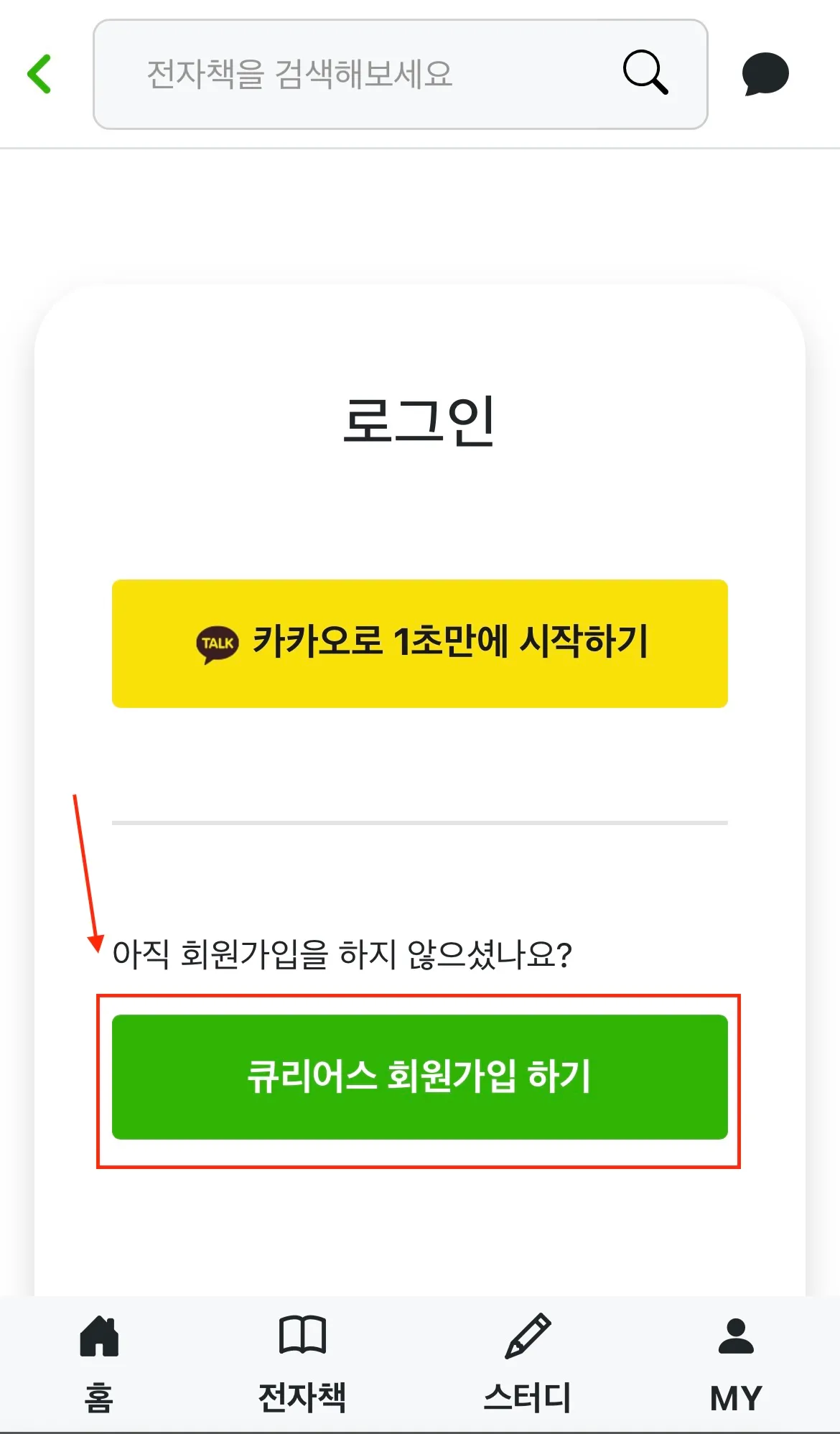Start with Kakao login button
This screenshot has width=840, height=1434.
pyautogui.click(x=420, y=643)
